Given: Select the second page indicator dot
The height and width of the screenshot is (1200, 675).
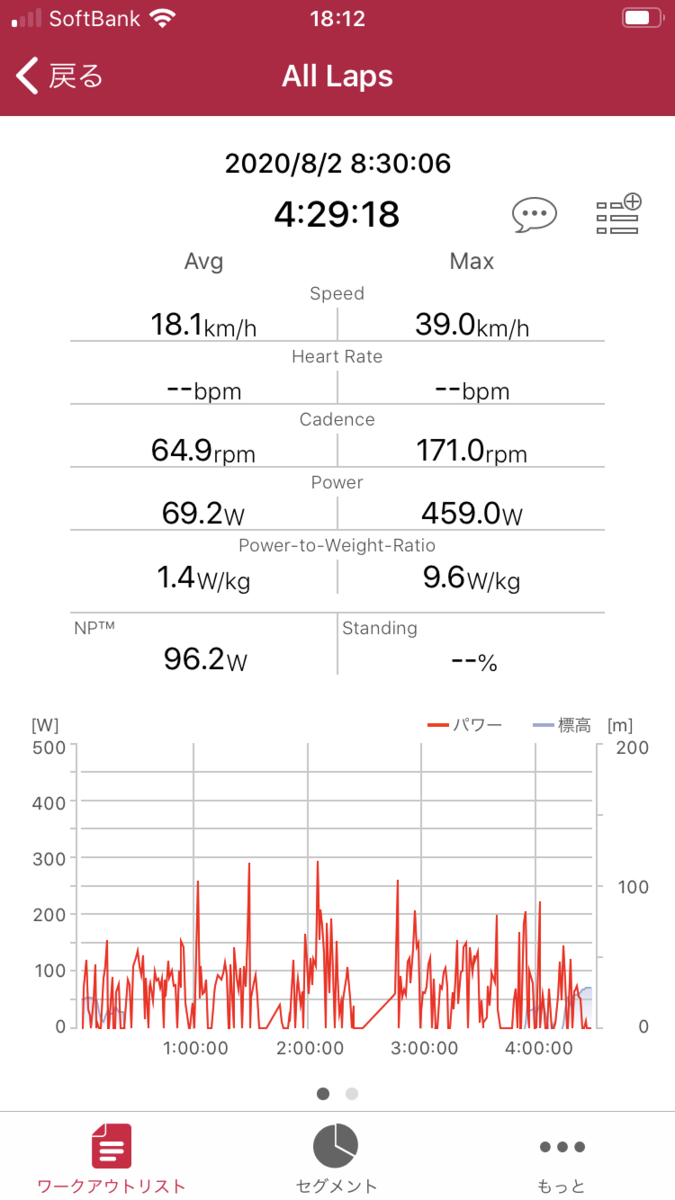Looking at the screenshot, I should pos(352,1094).
